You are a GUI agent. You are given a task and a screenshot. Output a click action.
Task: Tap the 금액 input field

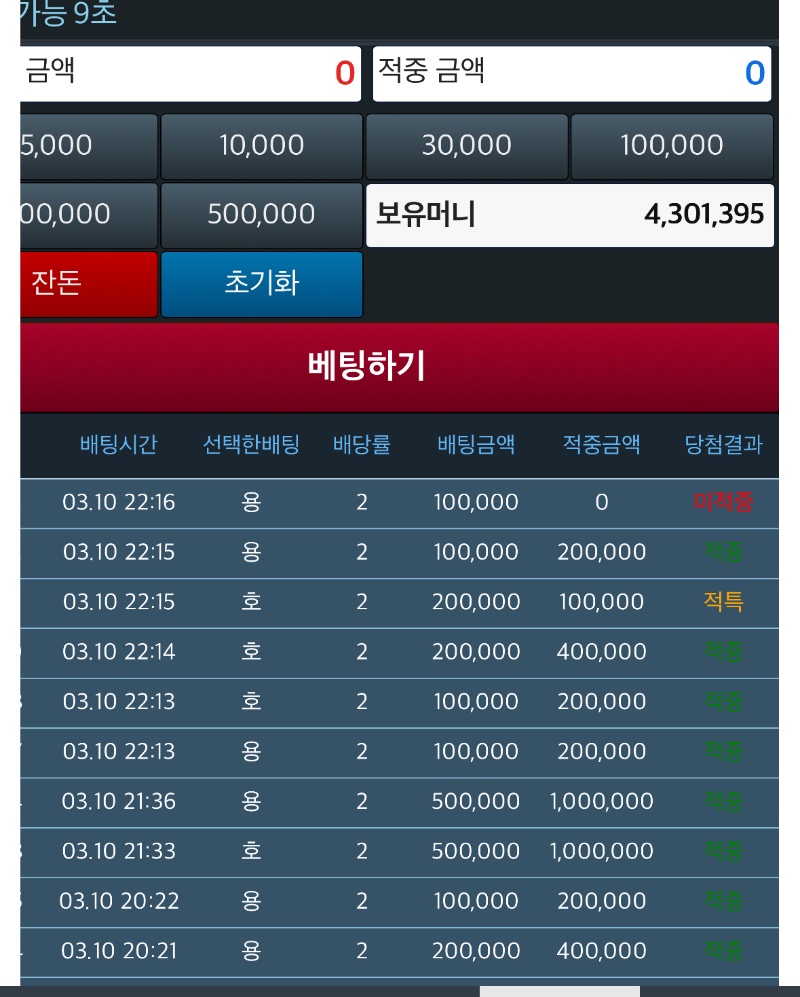tap(190, 74)
